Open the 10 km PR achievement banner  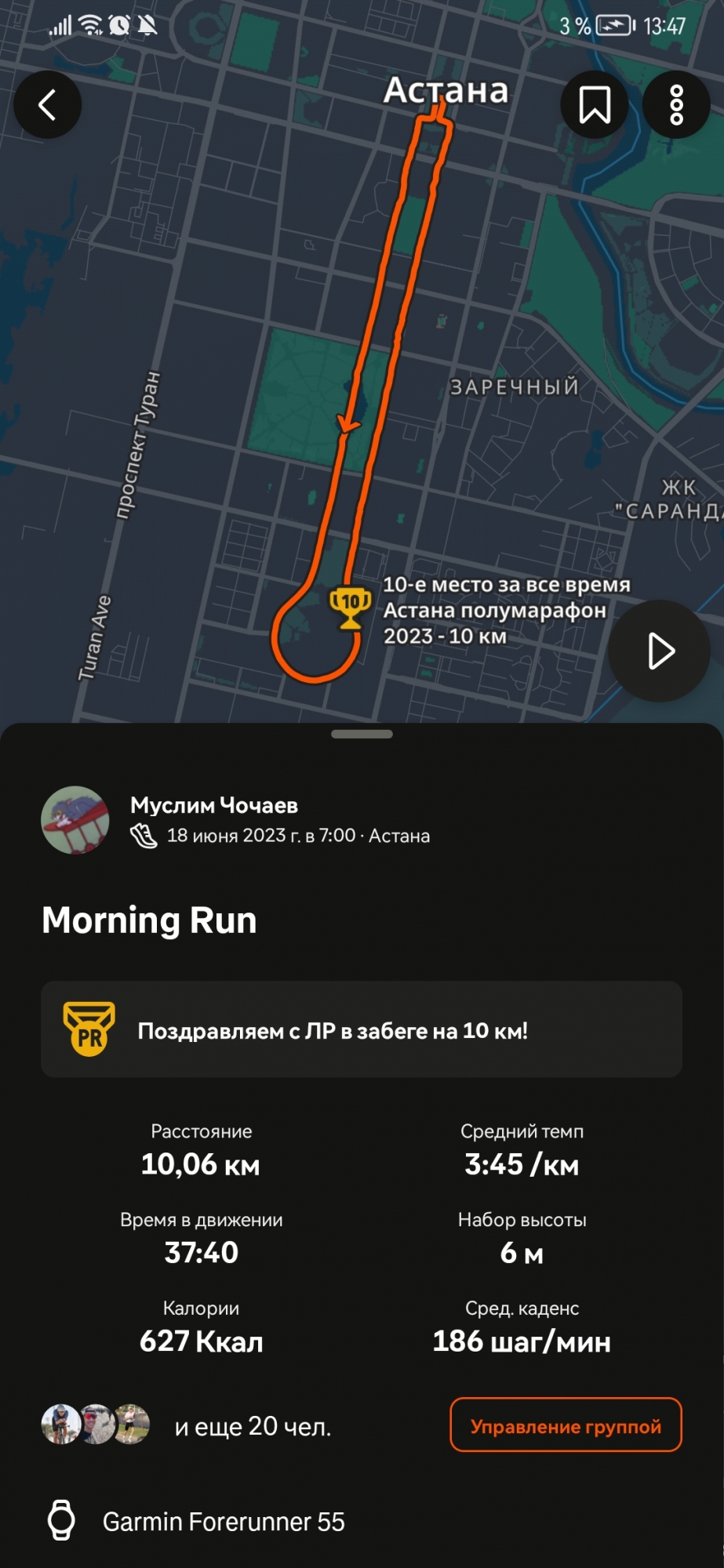[x=362, y=1029]
